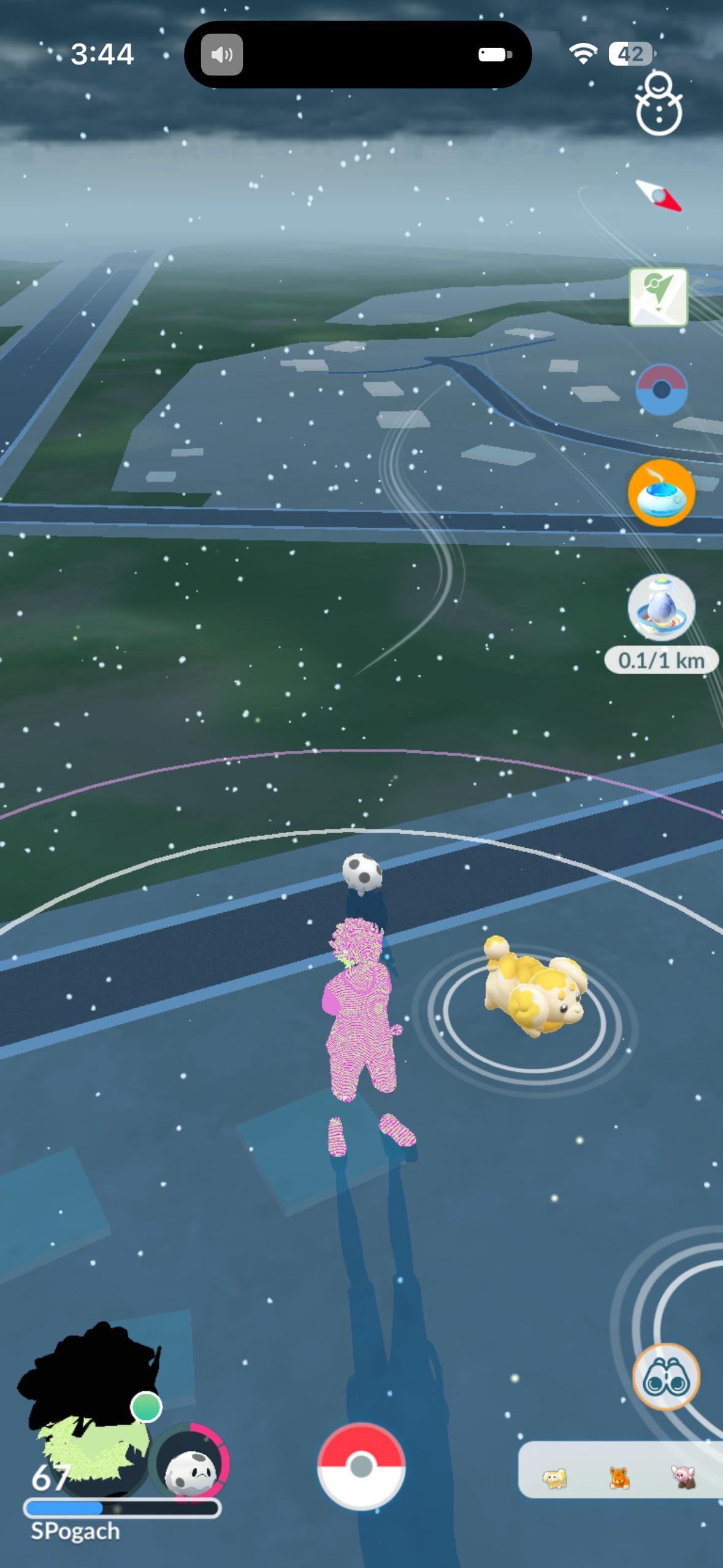Open the main menu Poké Ball
This screenshot has height=1568, width=723.
click(361, 1467)
